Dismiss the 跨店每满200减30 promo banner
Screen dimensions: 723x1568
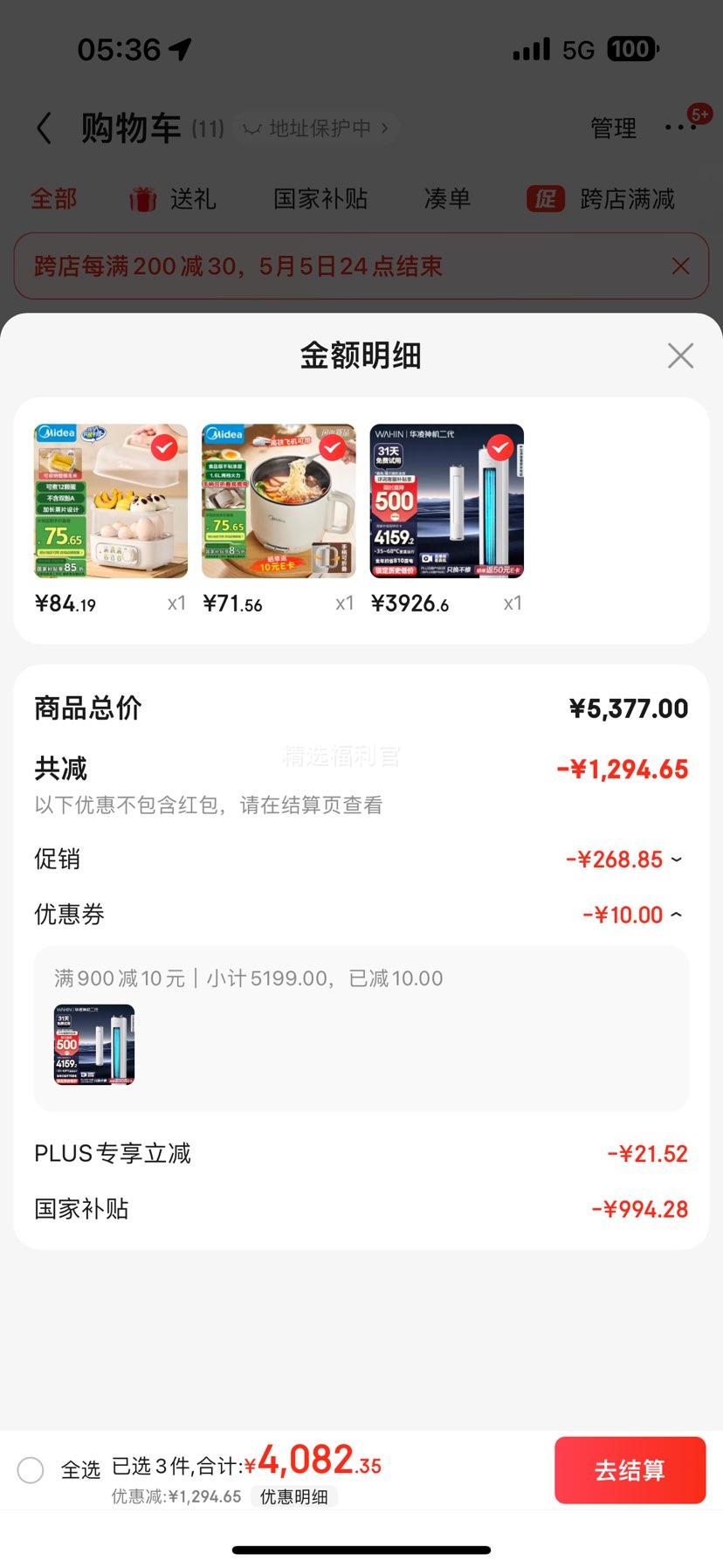680,266
